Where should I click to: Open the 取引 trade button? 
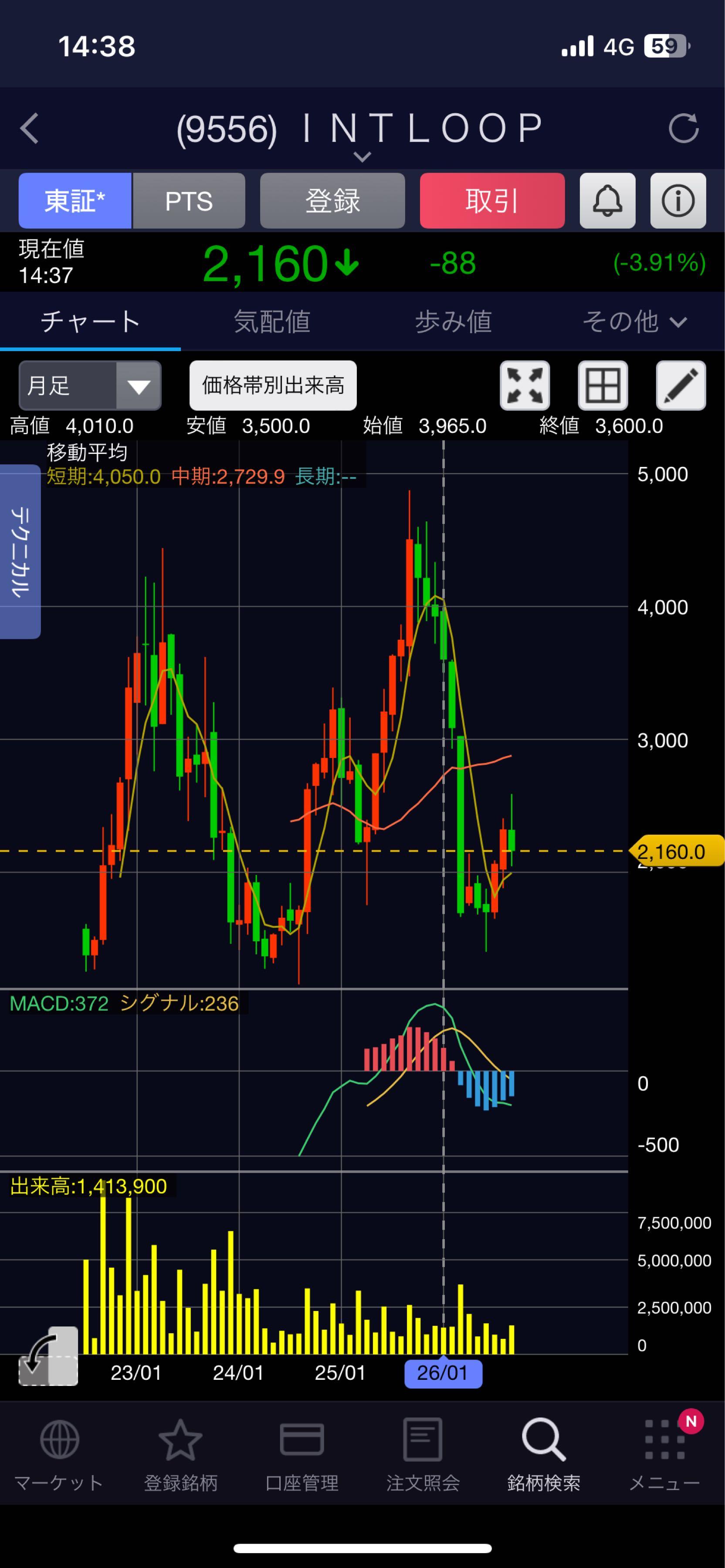[492, 200]
